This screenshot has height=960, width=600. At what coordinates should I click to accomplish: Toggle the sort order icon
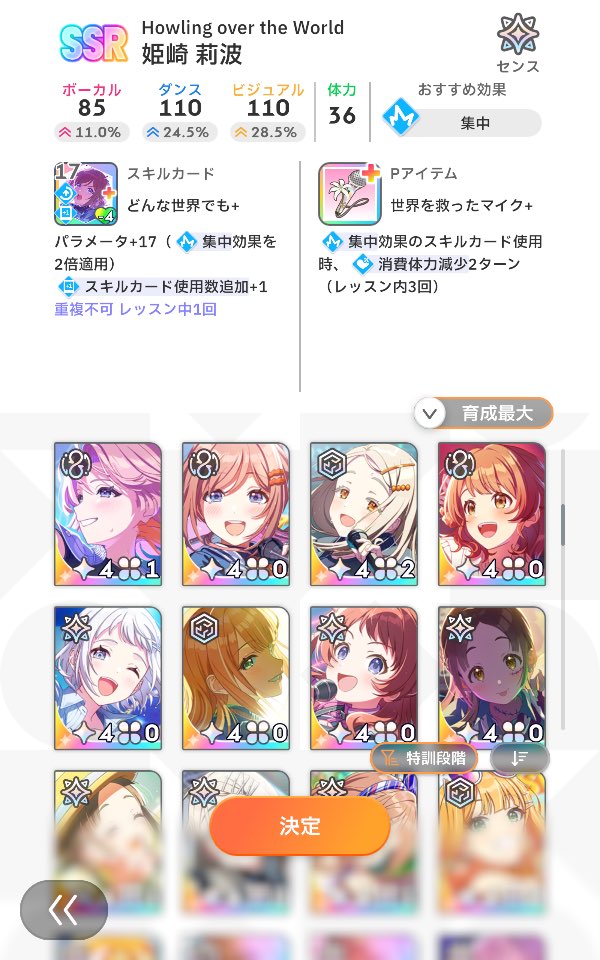519,758
